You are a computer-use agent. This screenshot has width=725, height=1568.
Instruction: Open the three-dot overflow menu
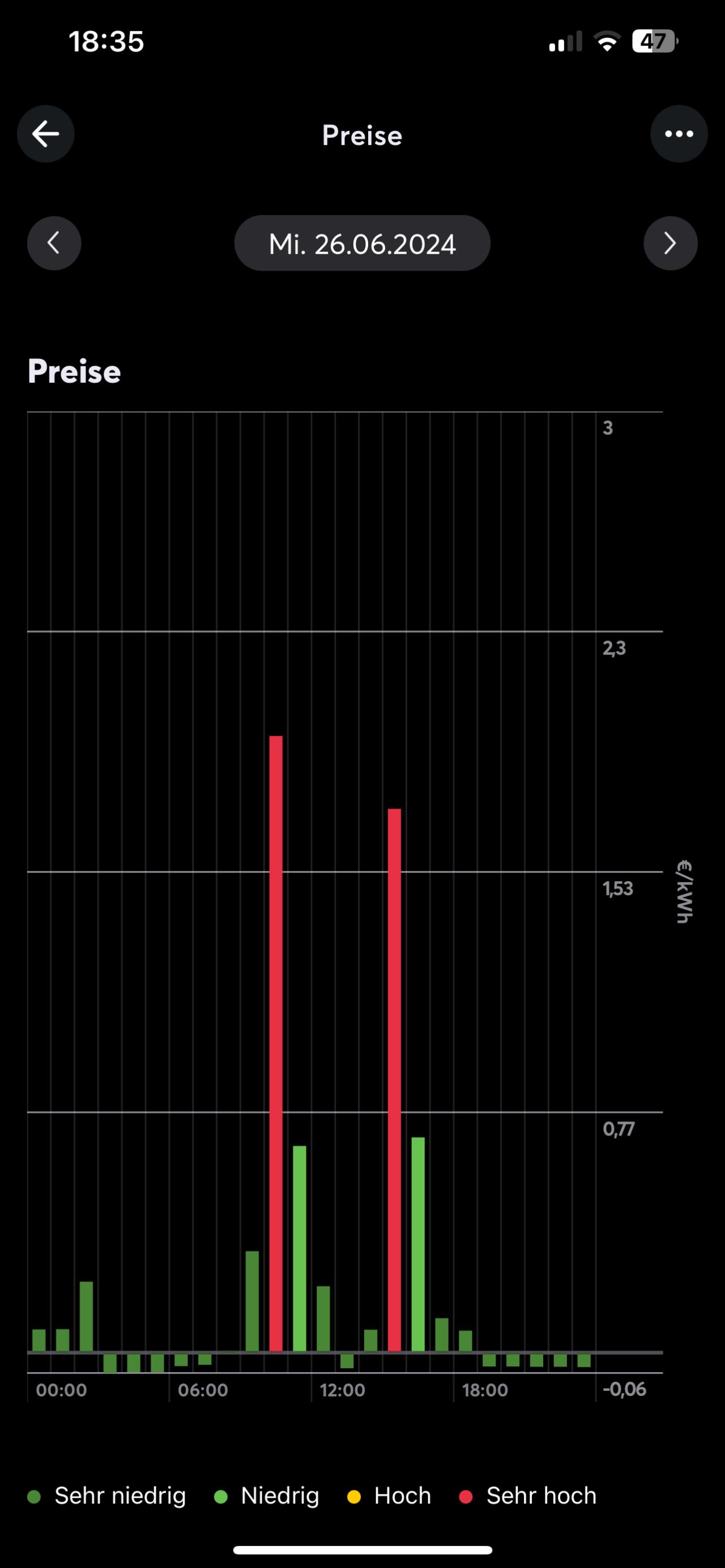click(x=679, y=134)
